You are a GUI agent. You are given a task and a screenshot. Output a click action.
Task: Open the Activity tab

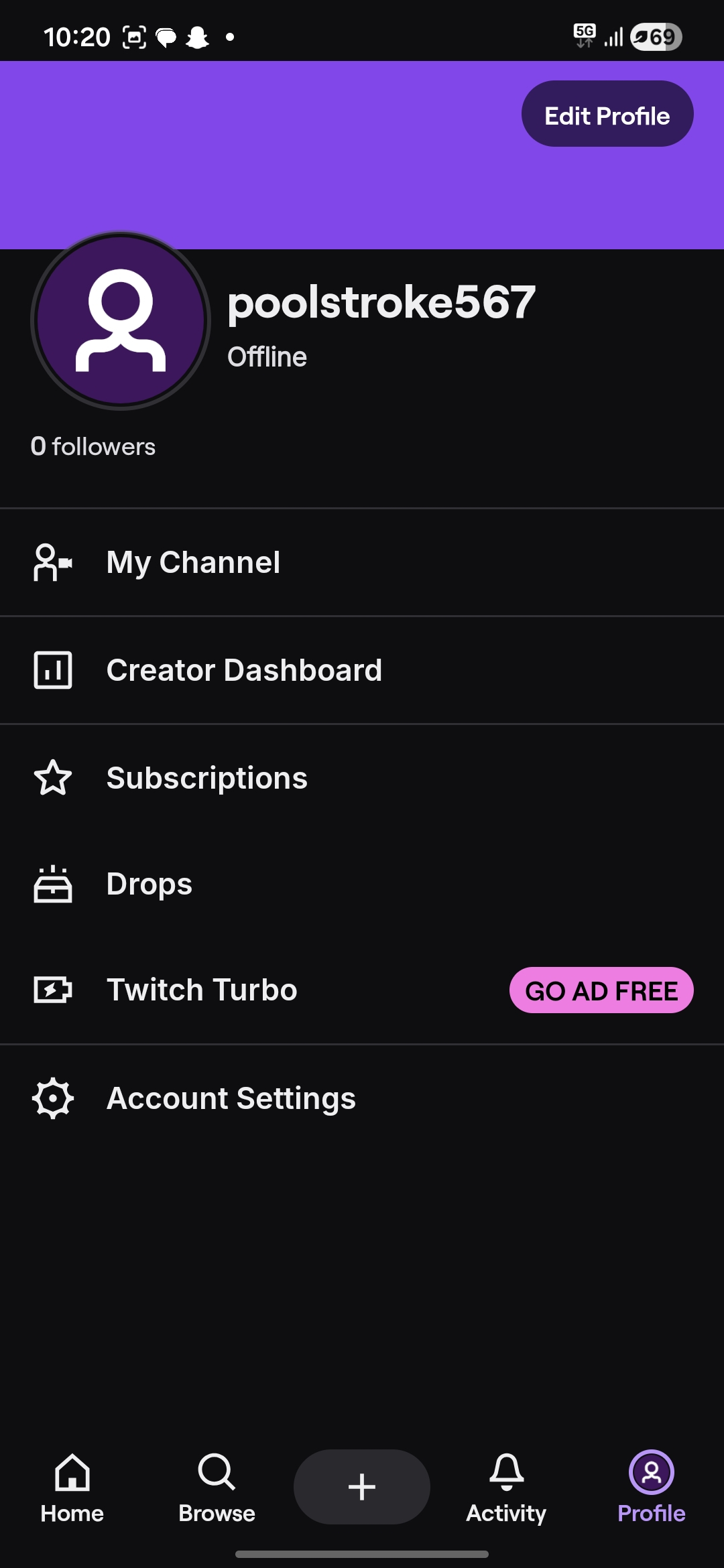pos(506,1487)
